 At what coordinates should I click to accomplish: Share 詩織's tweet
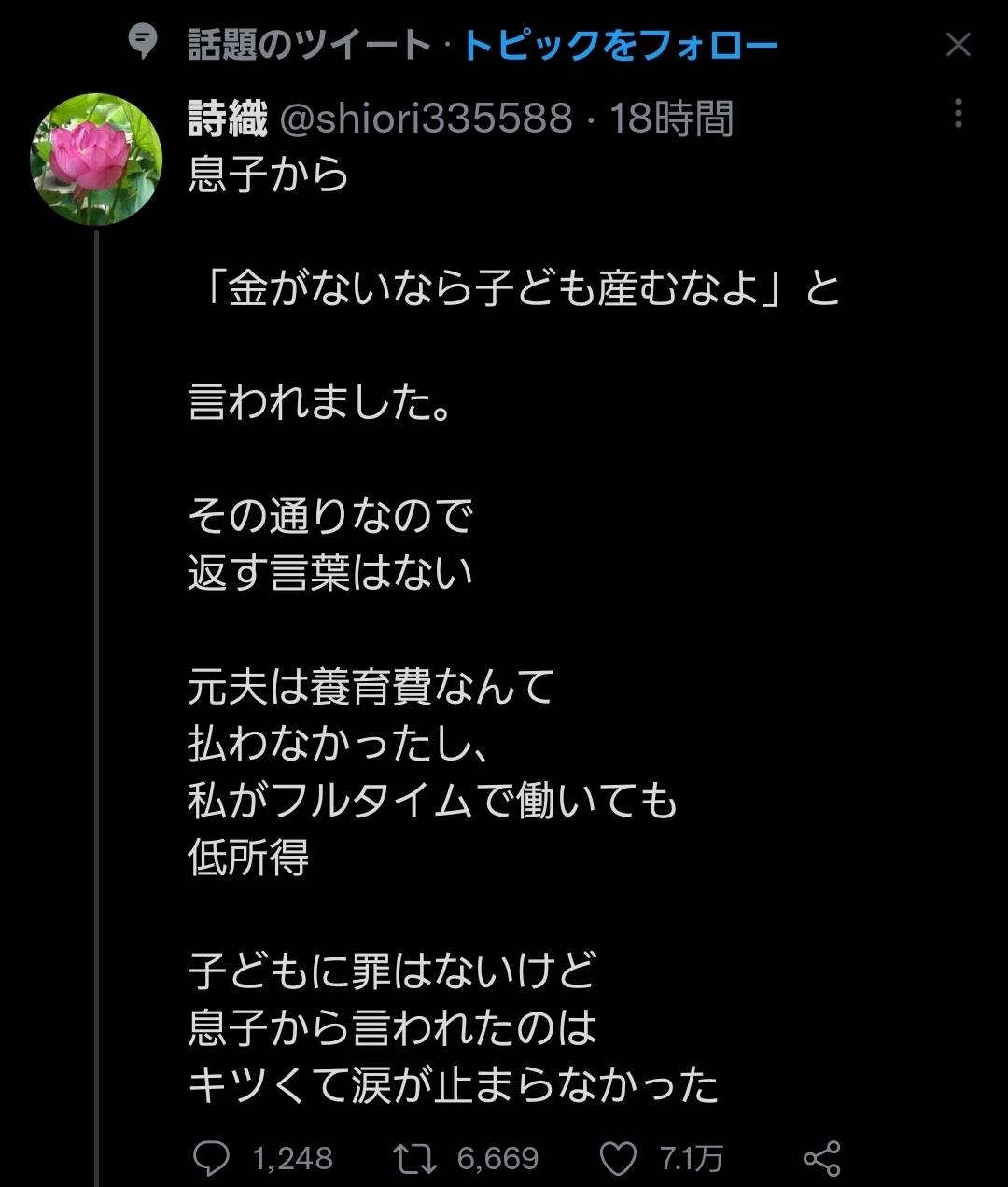pos(822,1158)
